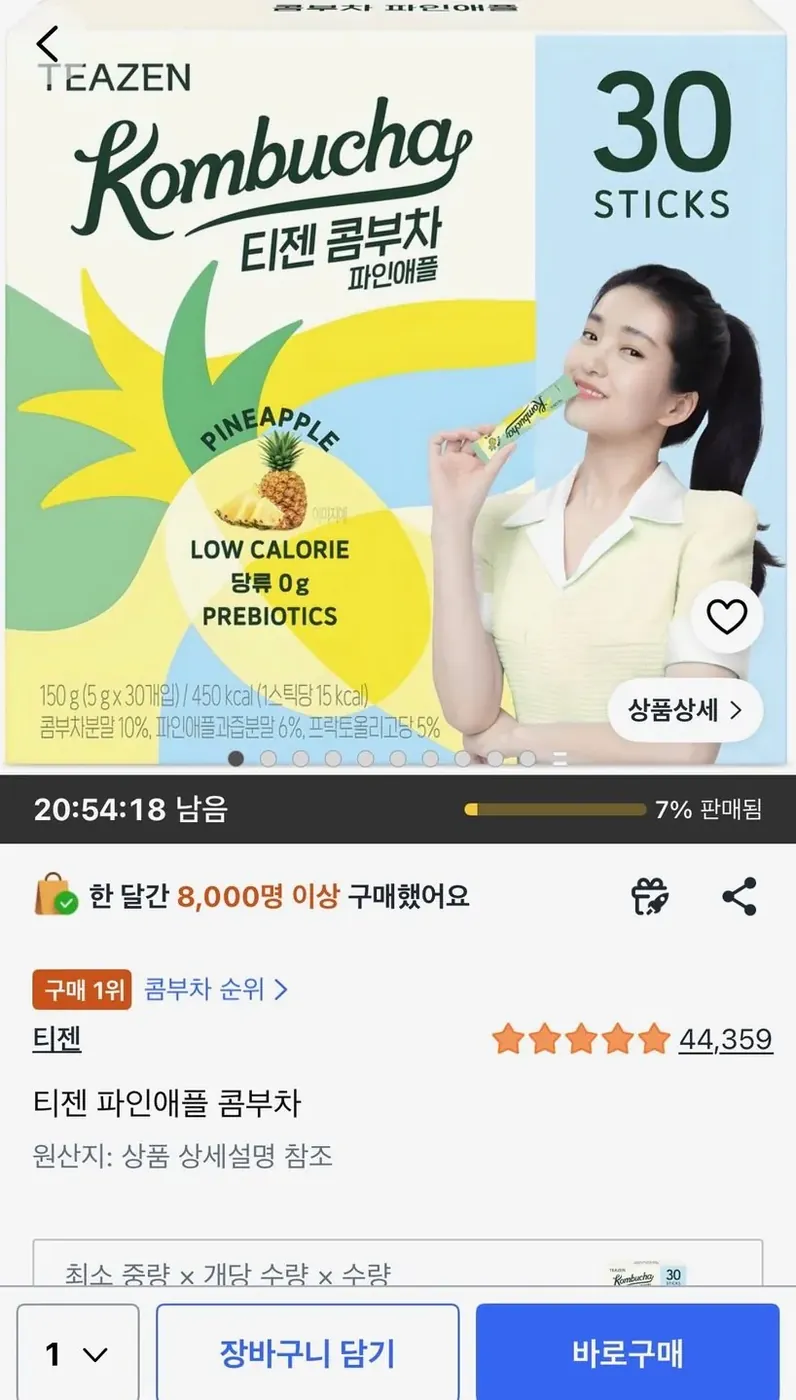Image resolution: width=796 pixels, height=1400 pixels.
Task: Tap the first carousel indicator dot
Action: click(x=235, y=760)
